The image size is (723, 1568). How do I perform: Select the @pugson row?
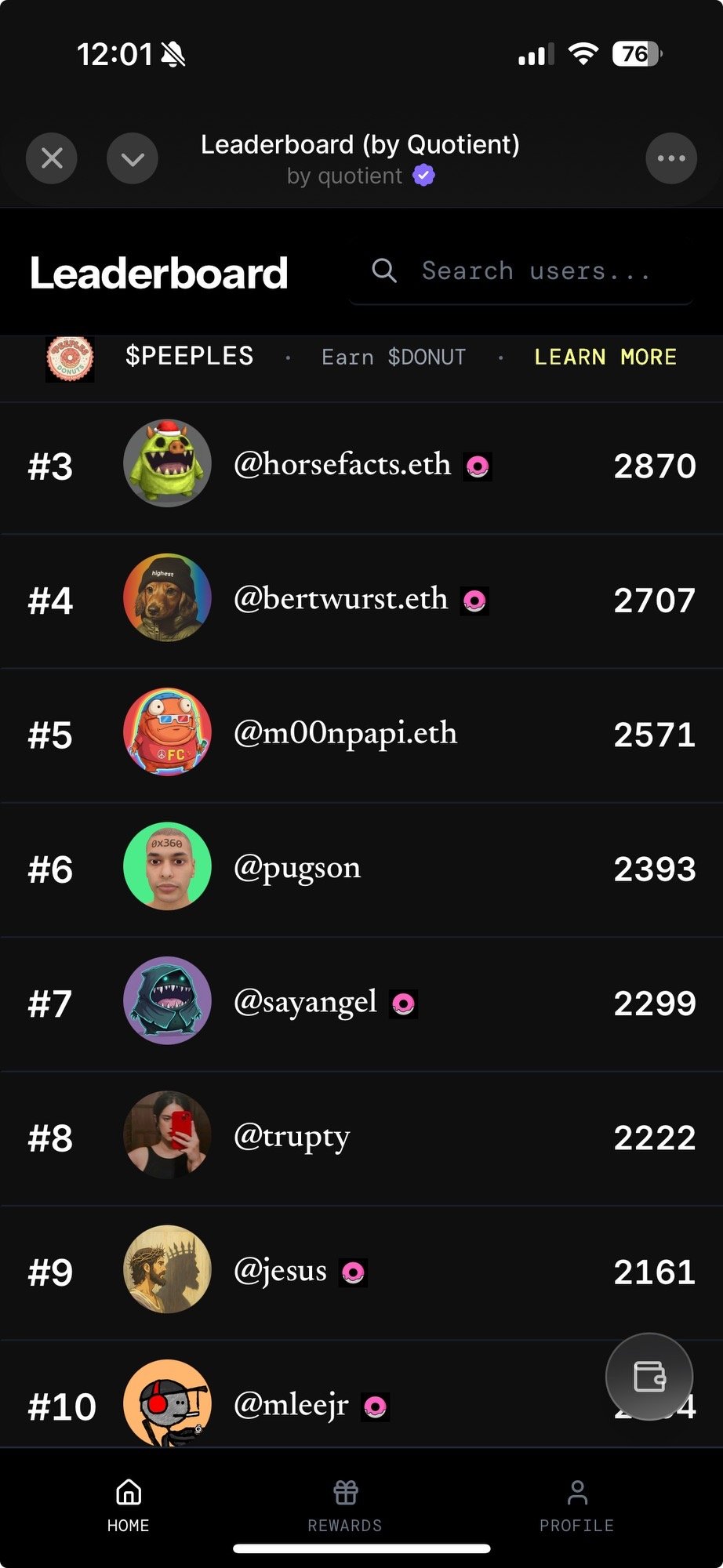[361, 870]
